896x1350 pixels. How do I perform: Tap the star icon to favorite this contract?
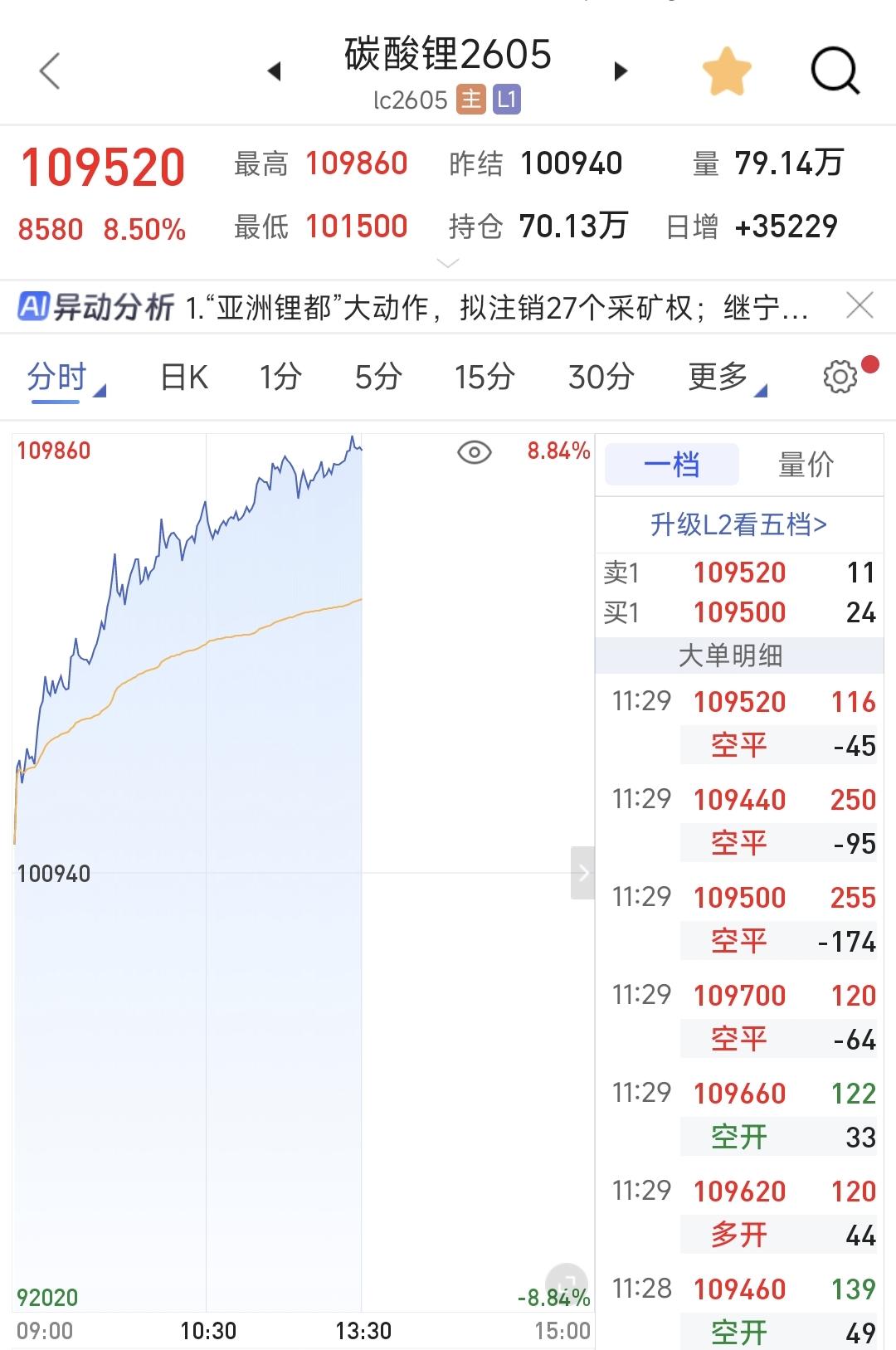pyautogui.click(x=728, y=70)
